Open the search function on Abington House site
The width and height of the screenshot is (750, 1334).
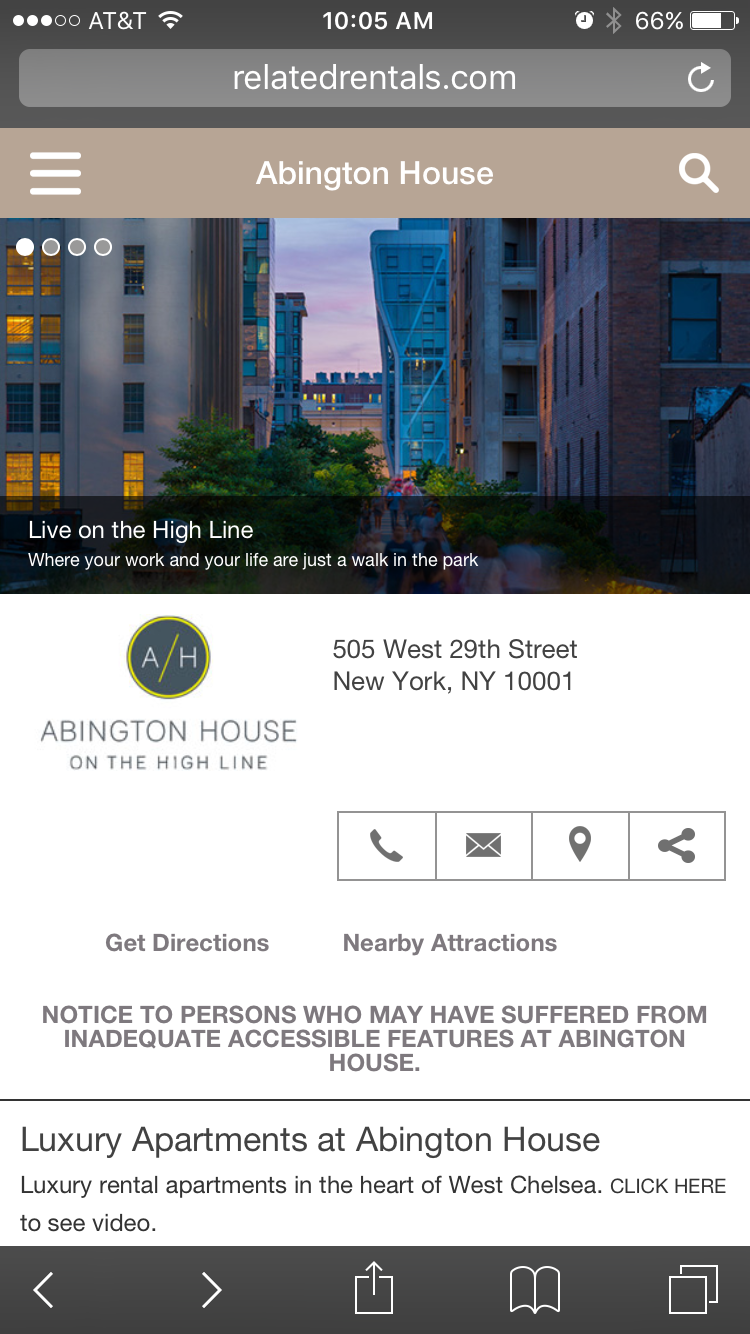pyautogui.click(x=698, y=172)
